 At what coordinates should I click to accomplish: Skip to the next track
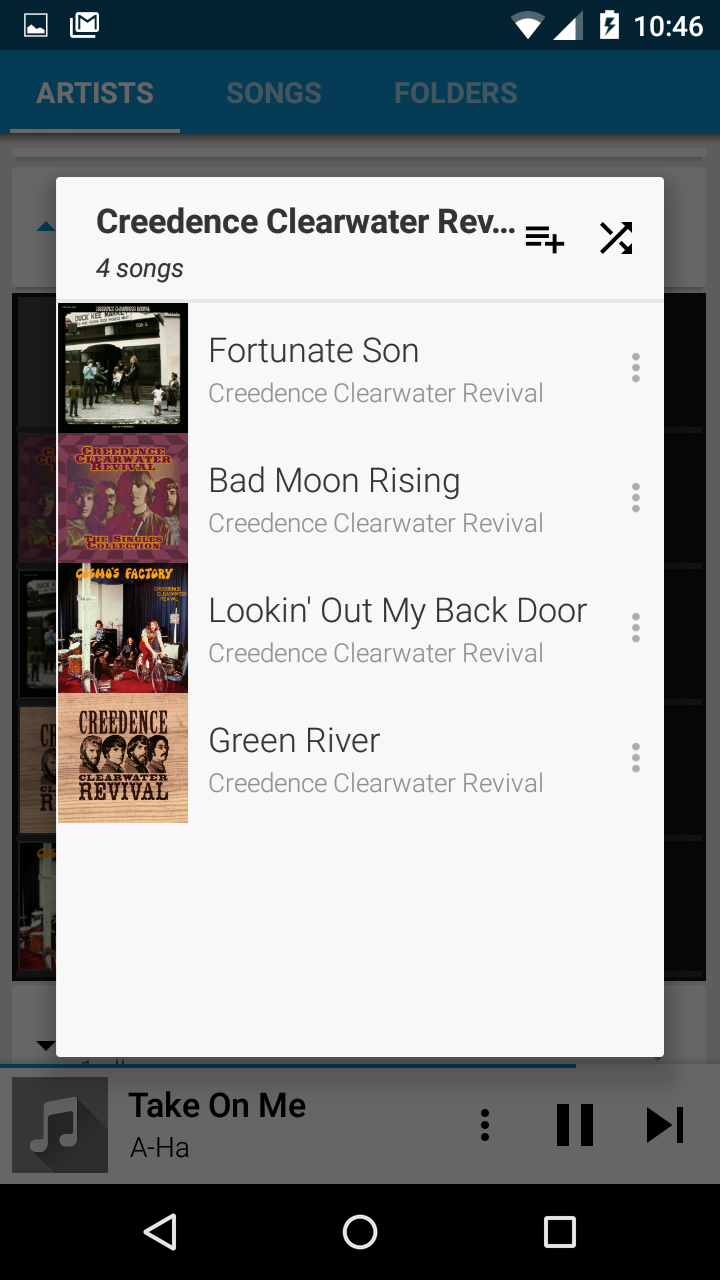pos(665,1125)
